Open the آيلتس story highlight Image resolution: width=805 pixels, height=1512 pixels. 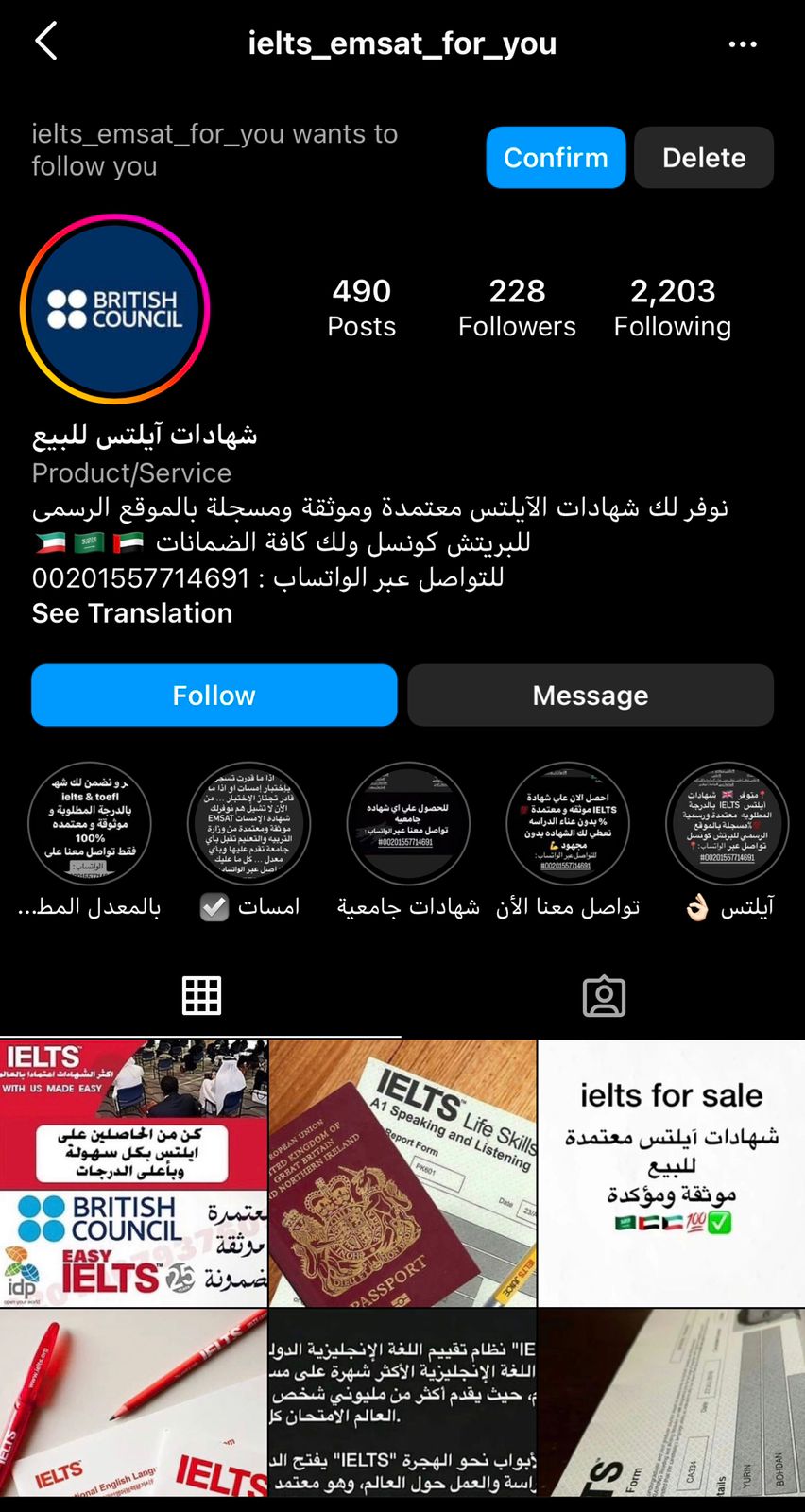pos(727,824)
